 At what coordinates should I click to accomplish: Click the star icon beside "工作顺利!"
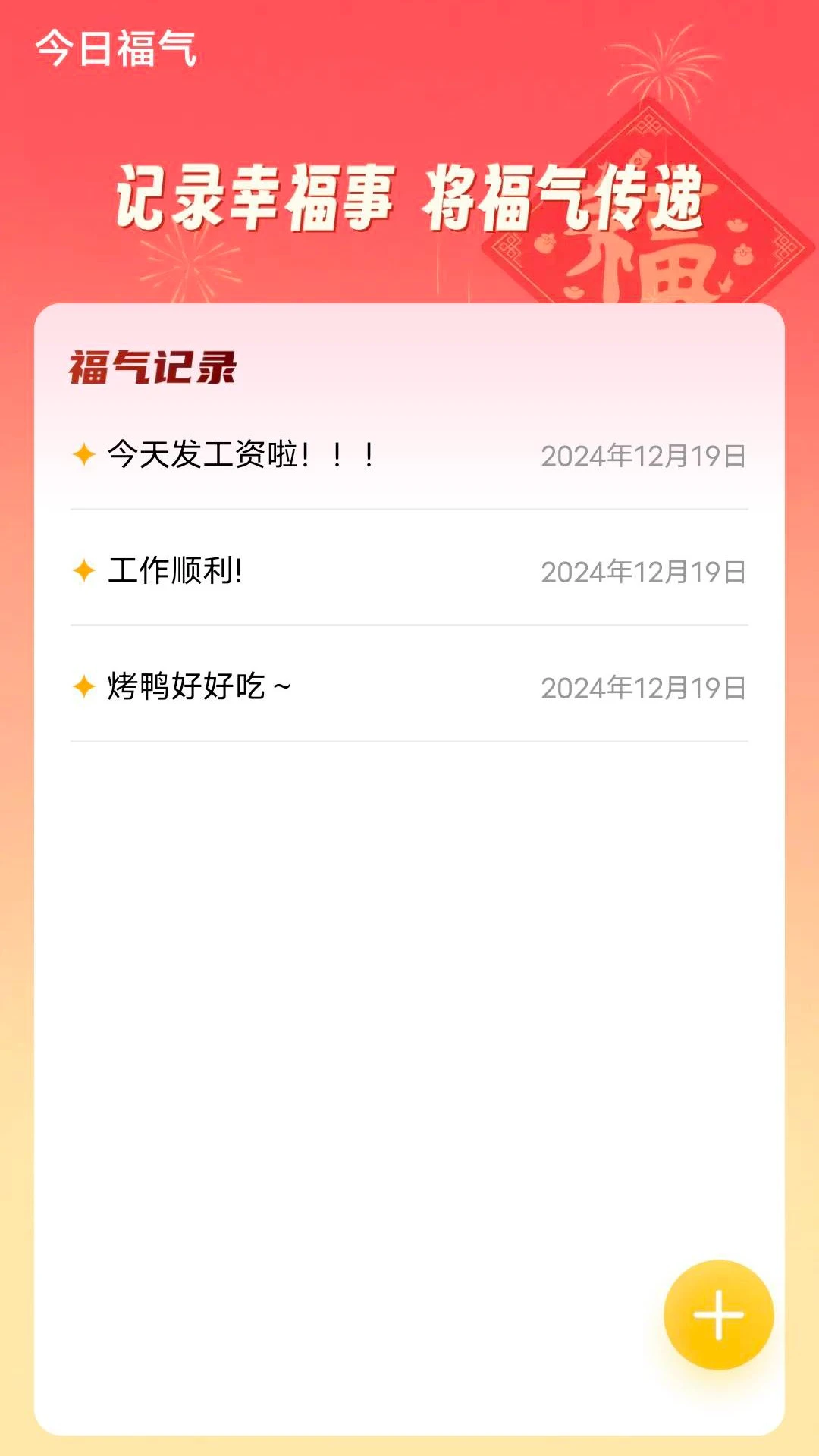point(84,570)
